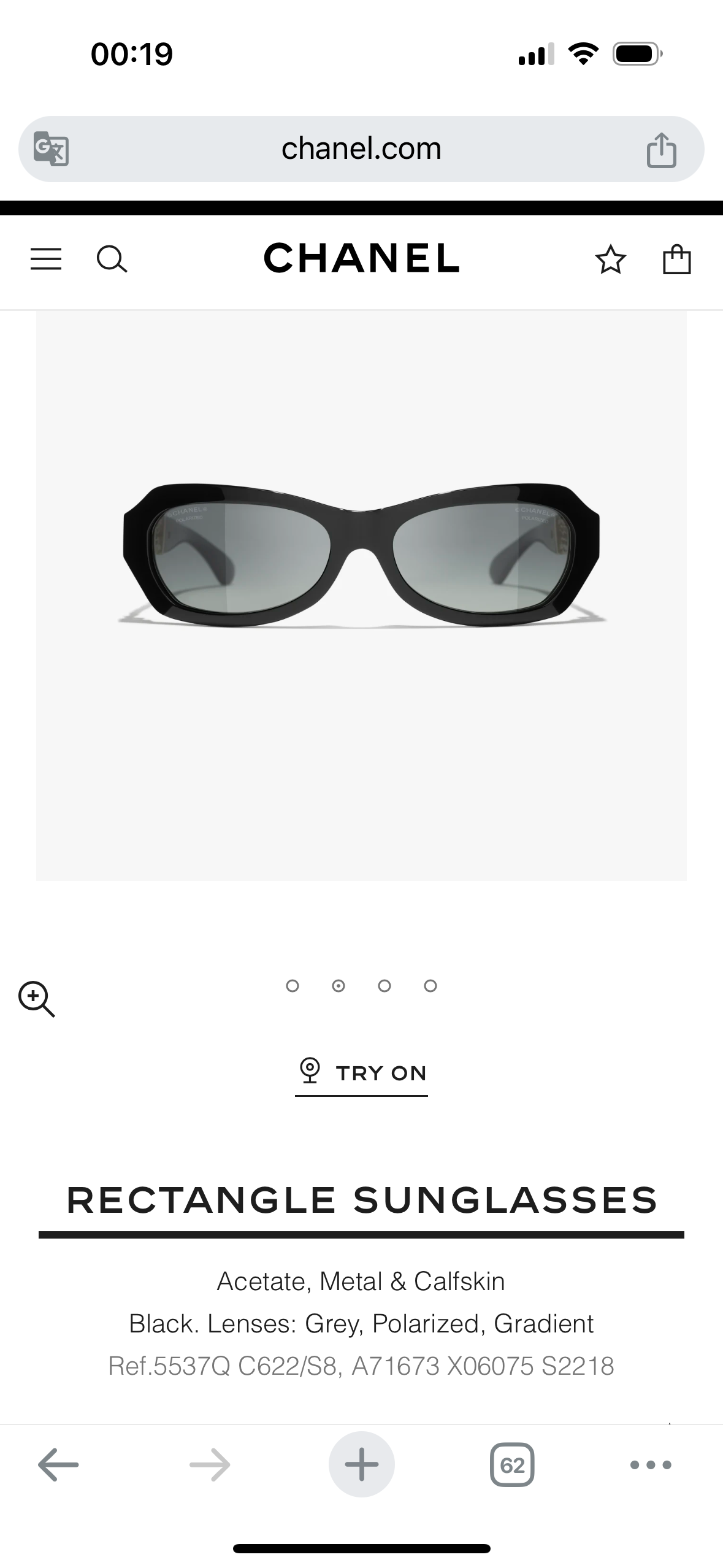Open the Chanel site search

tap(112, 259)
